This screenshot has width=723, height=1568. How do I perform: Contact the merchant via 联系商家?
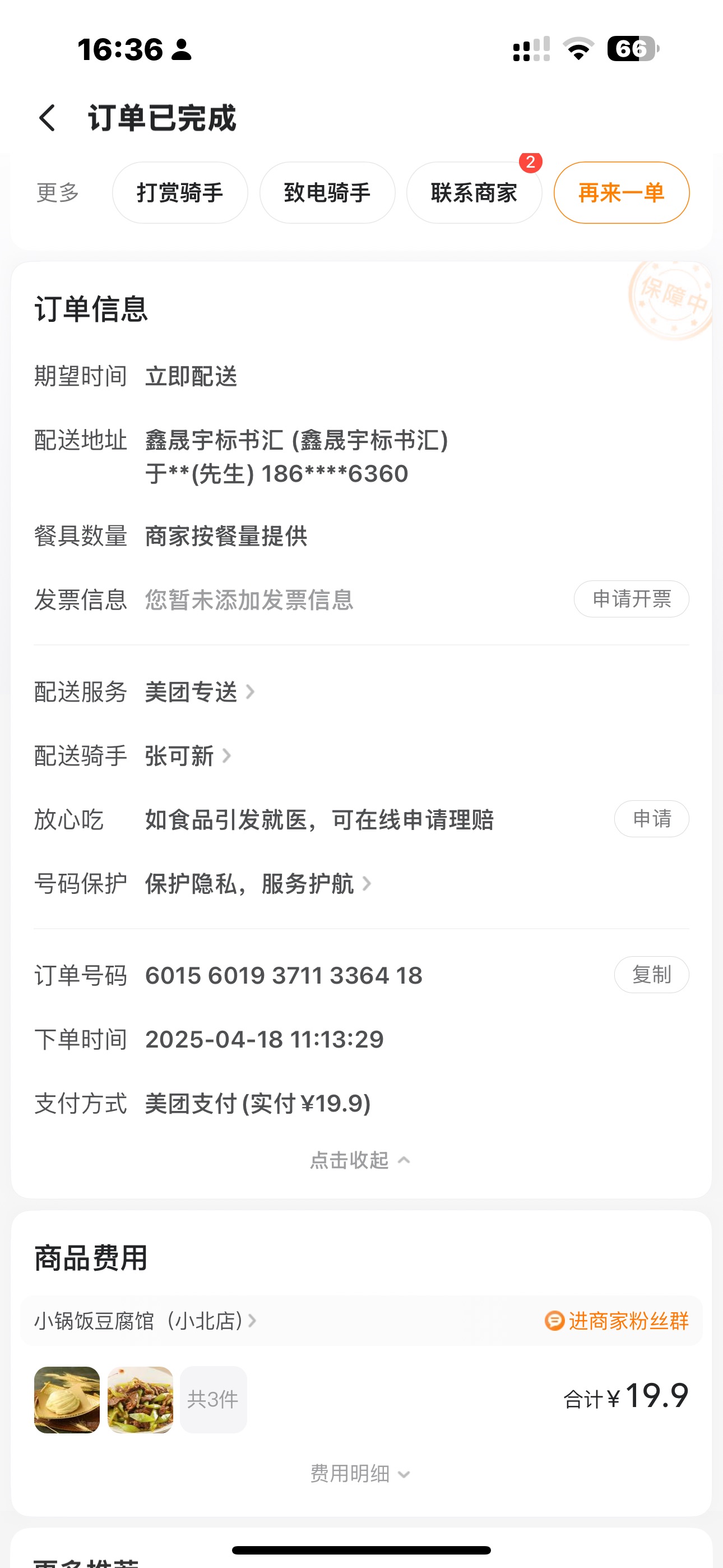click(x=474, y=193)
